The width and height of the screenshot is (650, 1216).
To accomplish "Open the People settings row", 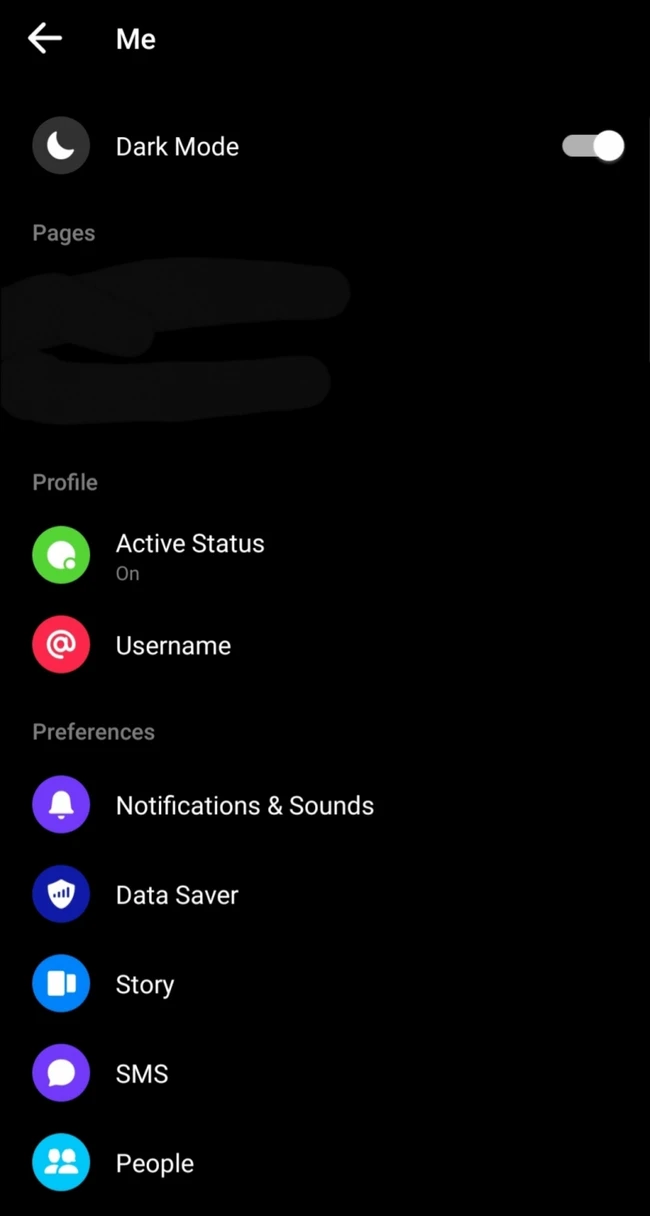I will (325, 1163).
